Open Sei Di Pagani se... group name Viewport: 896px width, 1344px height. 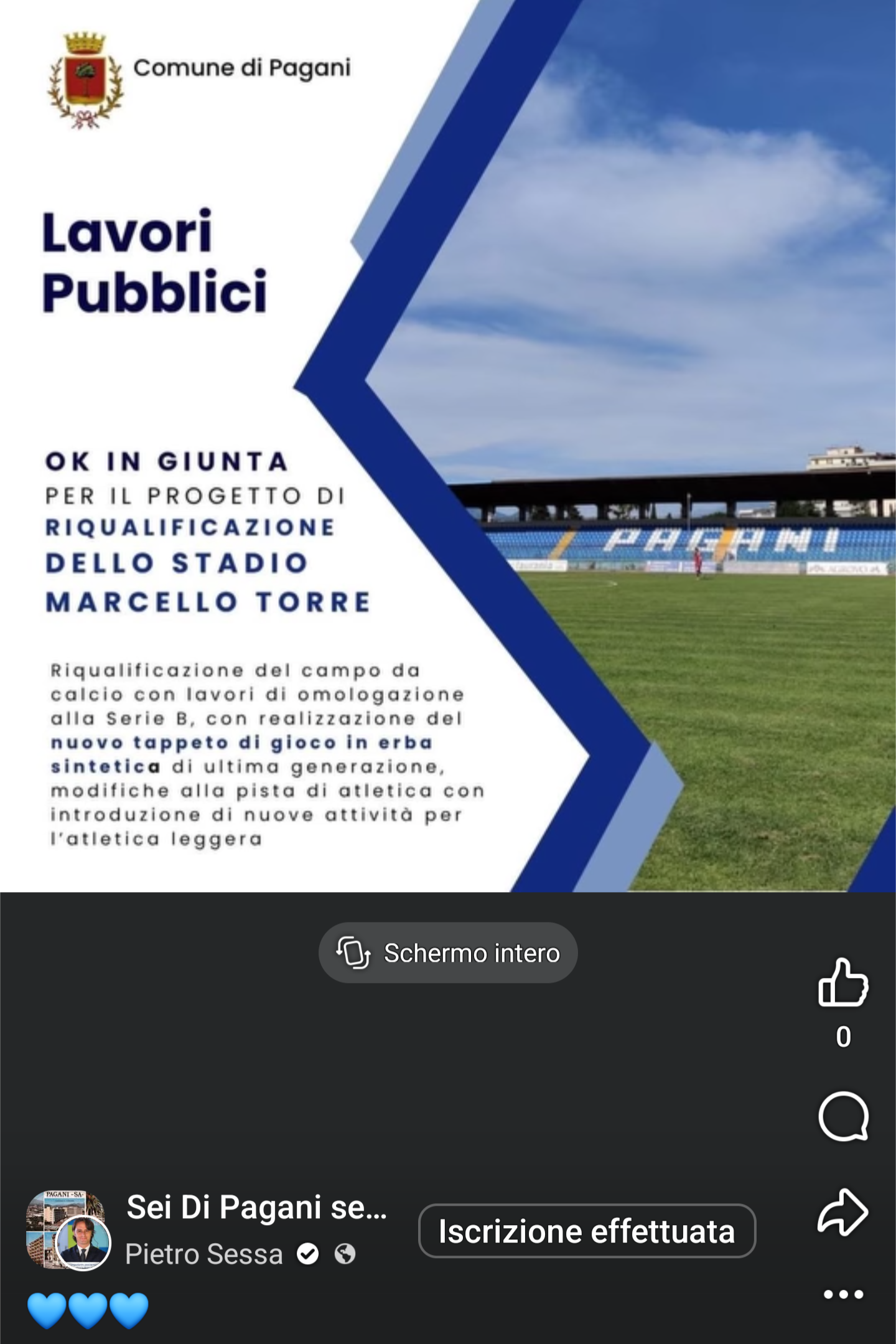pos(256,1208)
